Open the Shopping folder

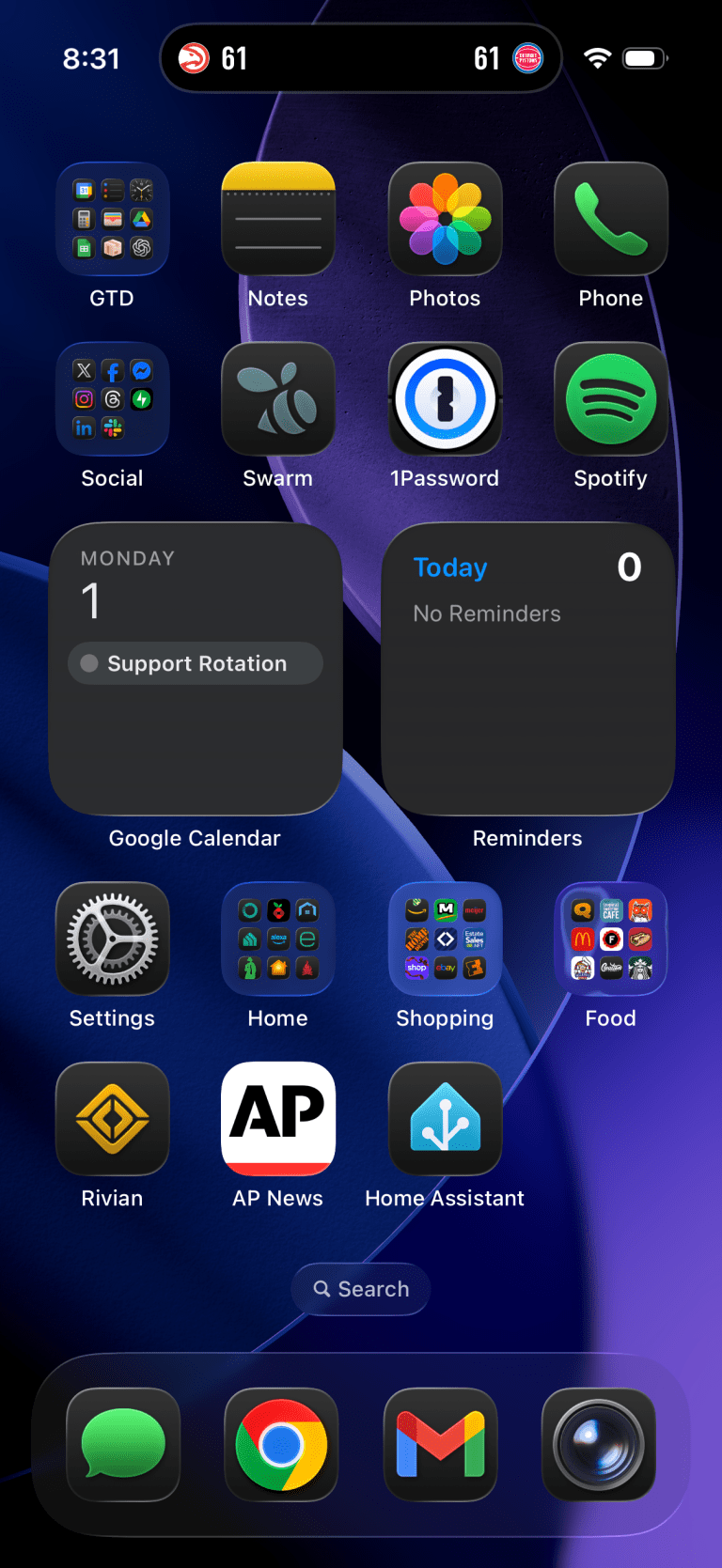[445, 938]
